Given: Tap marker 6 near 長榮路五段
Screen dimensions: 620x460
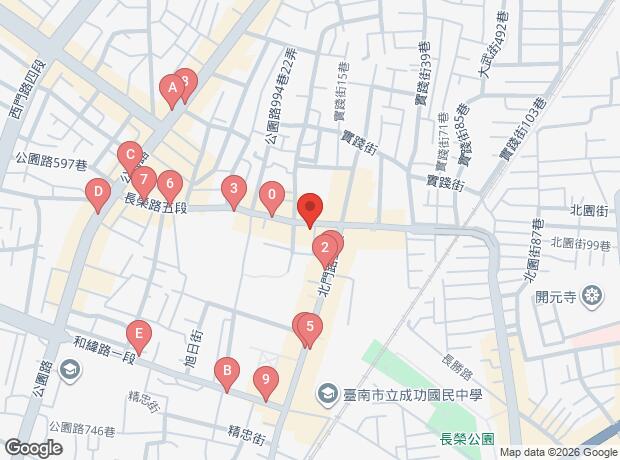Looking at the screenshot, I should [x=170, y=186].
